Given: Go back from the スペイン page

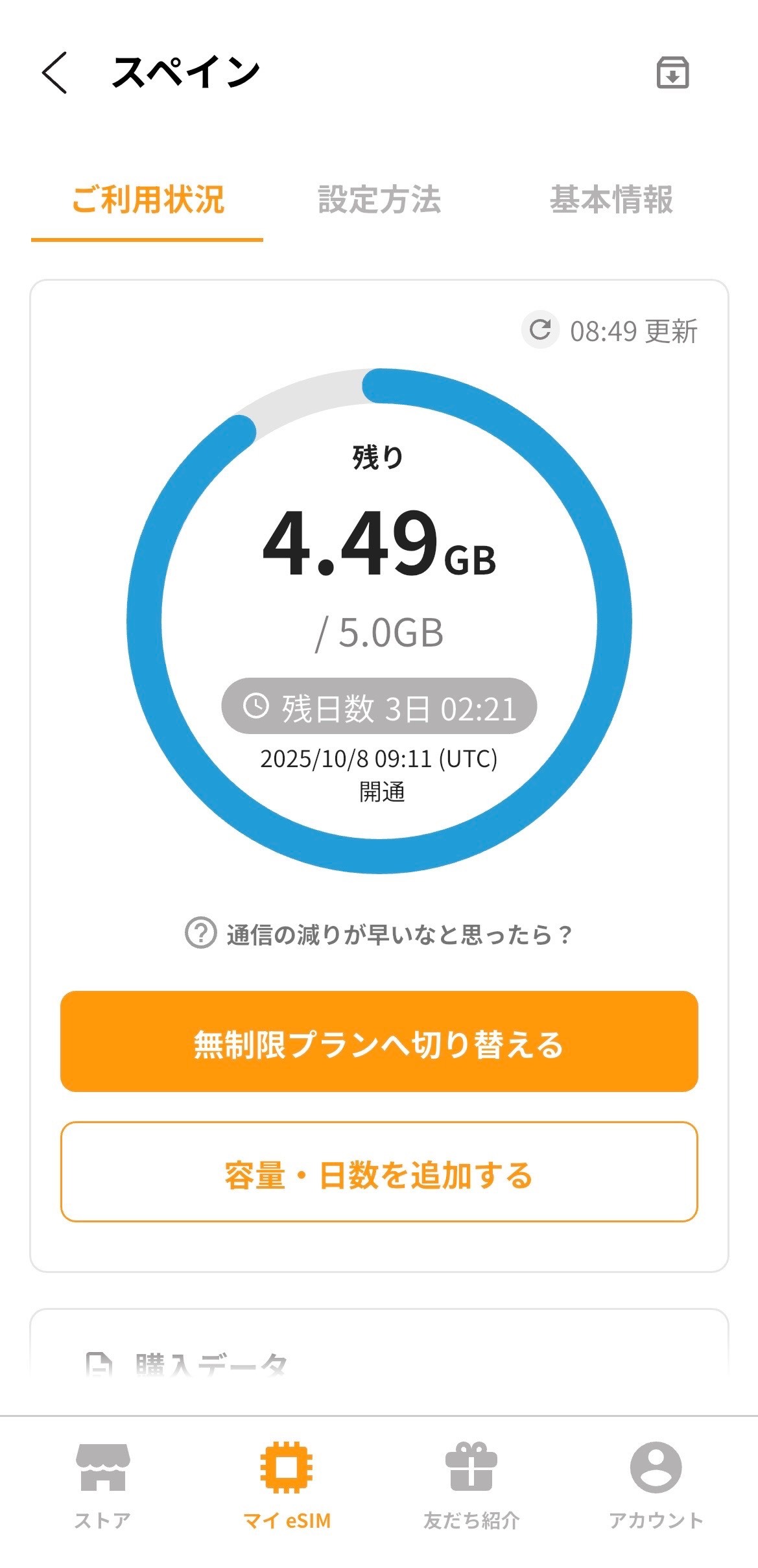Looking at the screenshot, I should (54, 73).
